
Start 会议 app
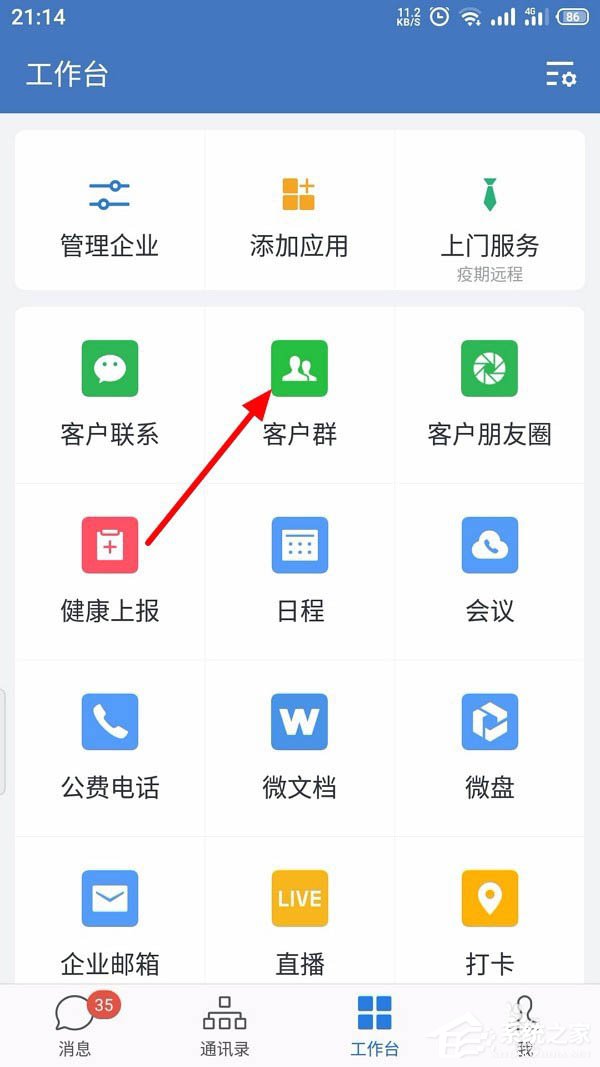(490, 569)
